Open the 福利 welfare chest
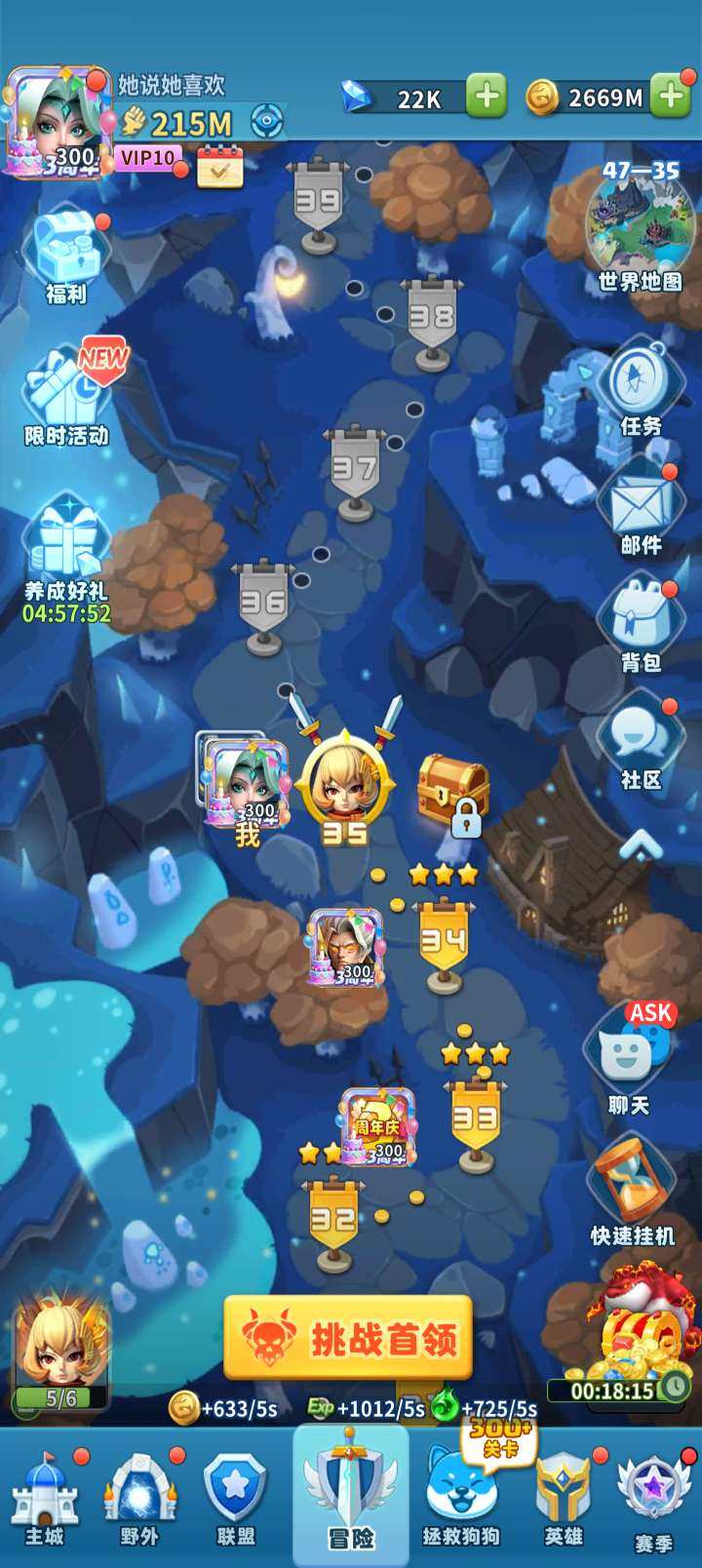 click(x=64, y=249)
